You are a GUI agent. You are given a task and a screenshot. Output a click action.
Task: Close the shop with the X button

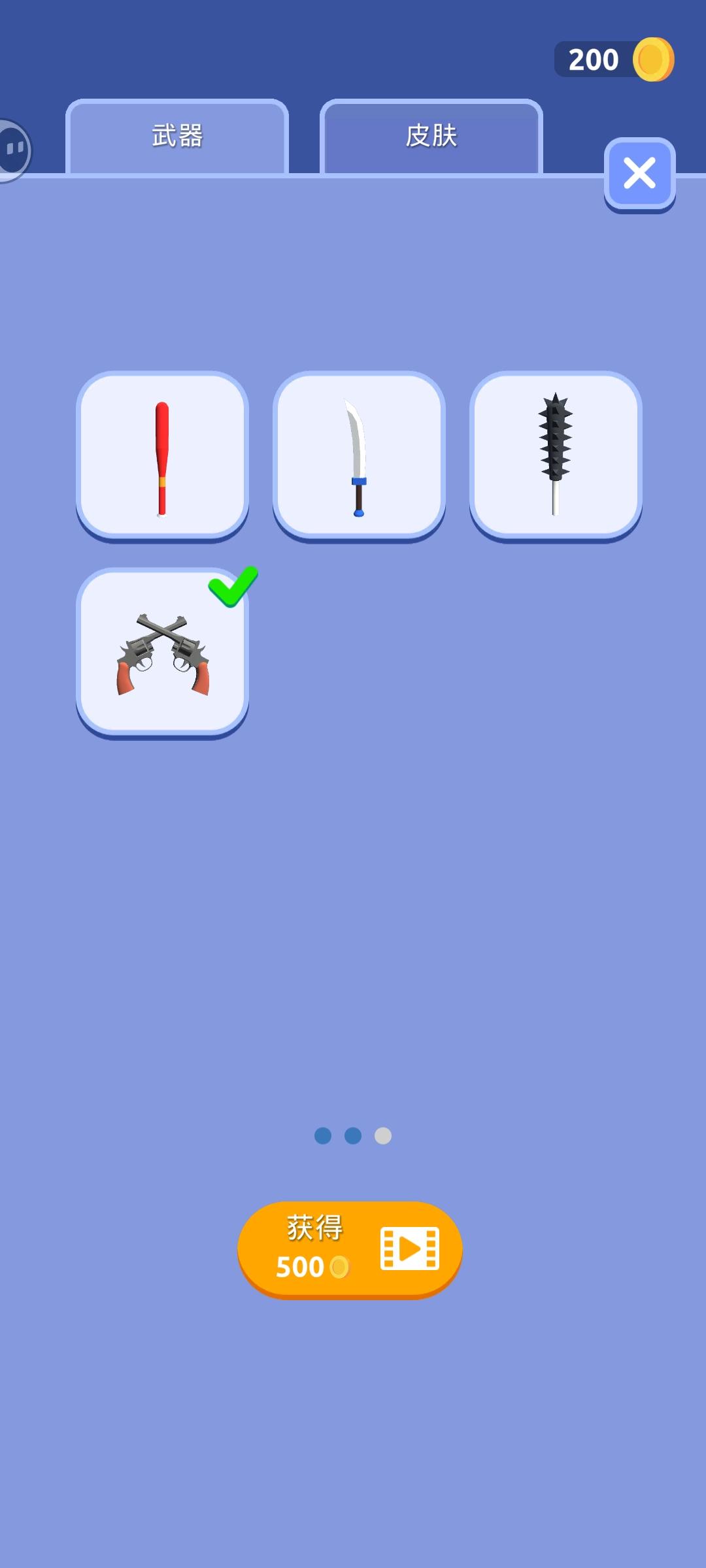click(x=639, y=174)
